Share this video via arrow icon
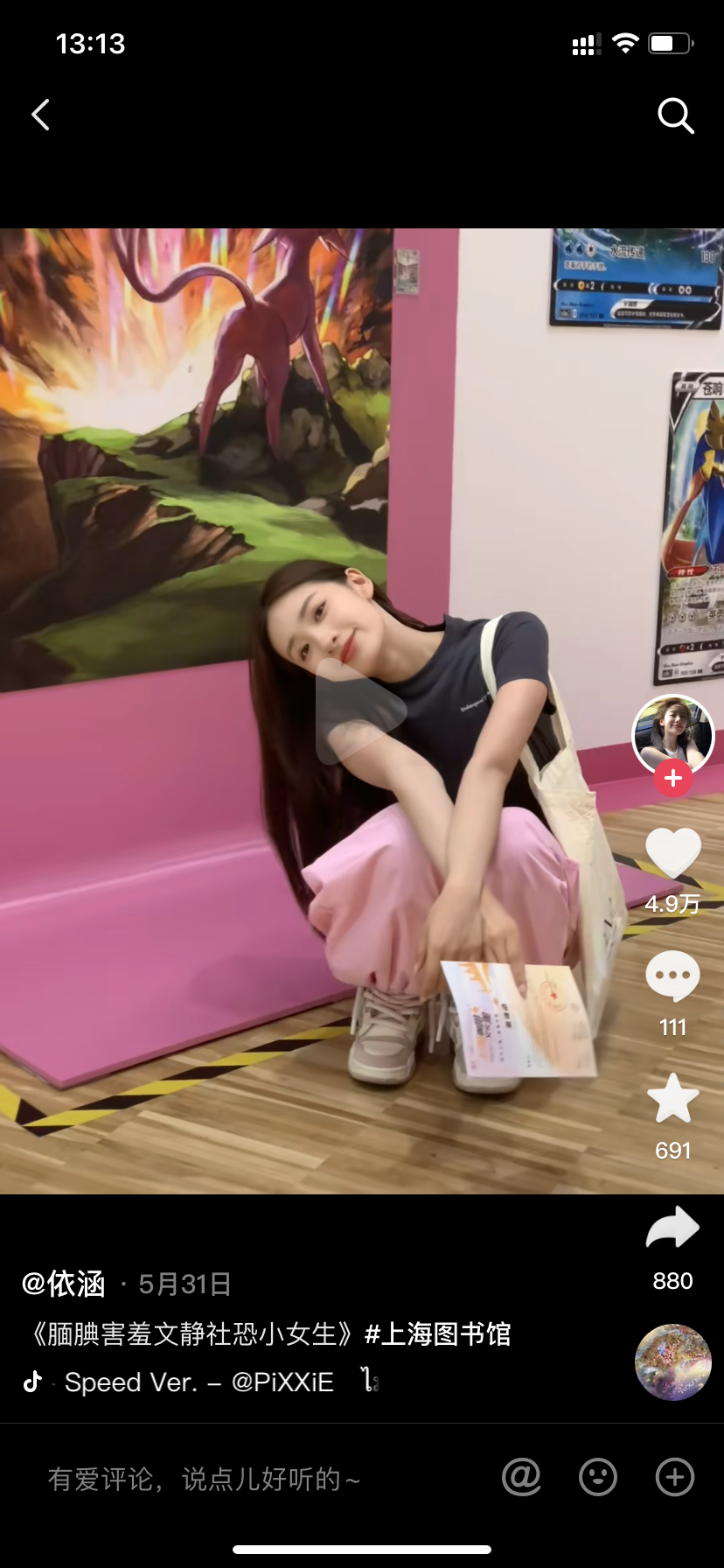Screen dimensions: 724x1568 pyautogui.click(x=672, y=1227)
